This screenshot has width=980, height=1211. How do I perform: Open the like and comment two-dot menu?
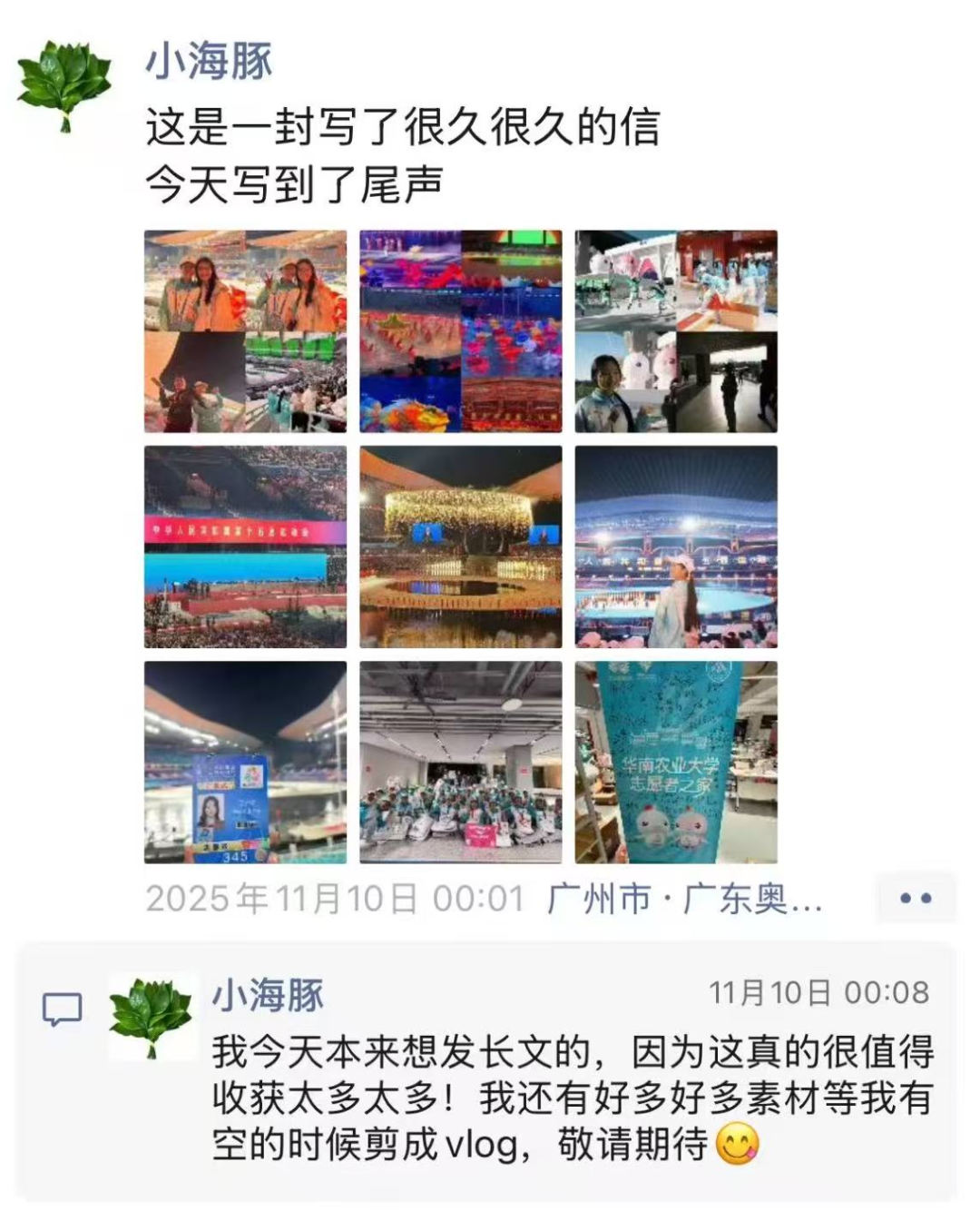[x=915, y=898]
